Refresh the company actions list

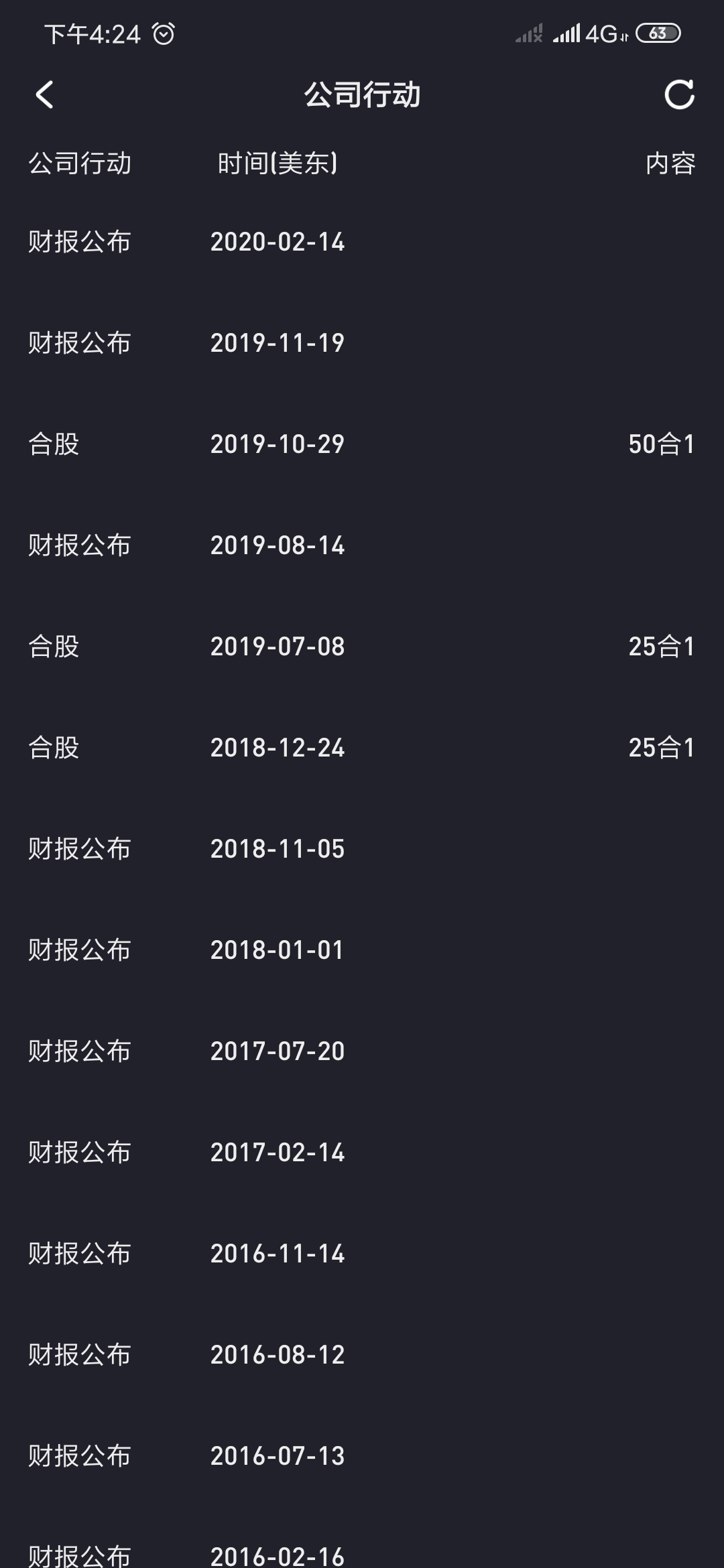(x=679, y=94)
